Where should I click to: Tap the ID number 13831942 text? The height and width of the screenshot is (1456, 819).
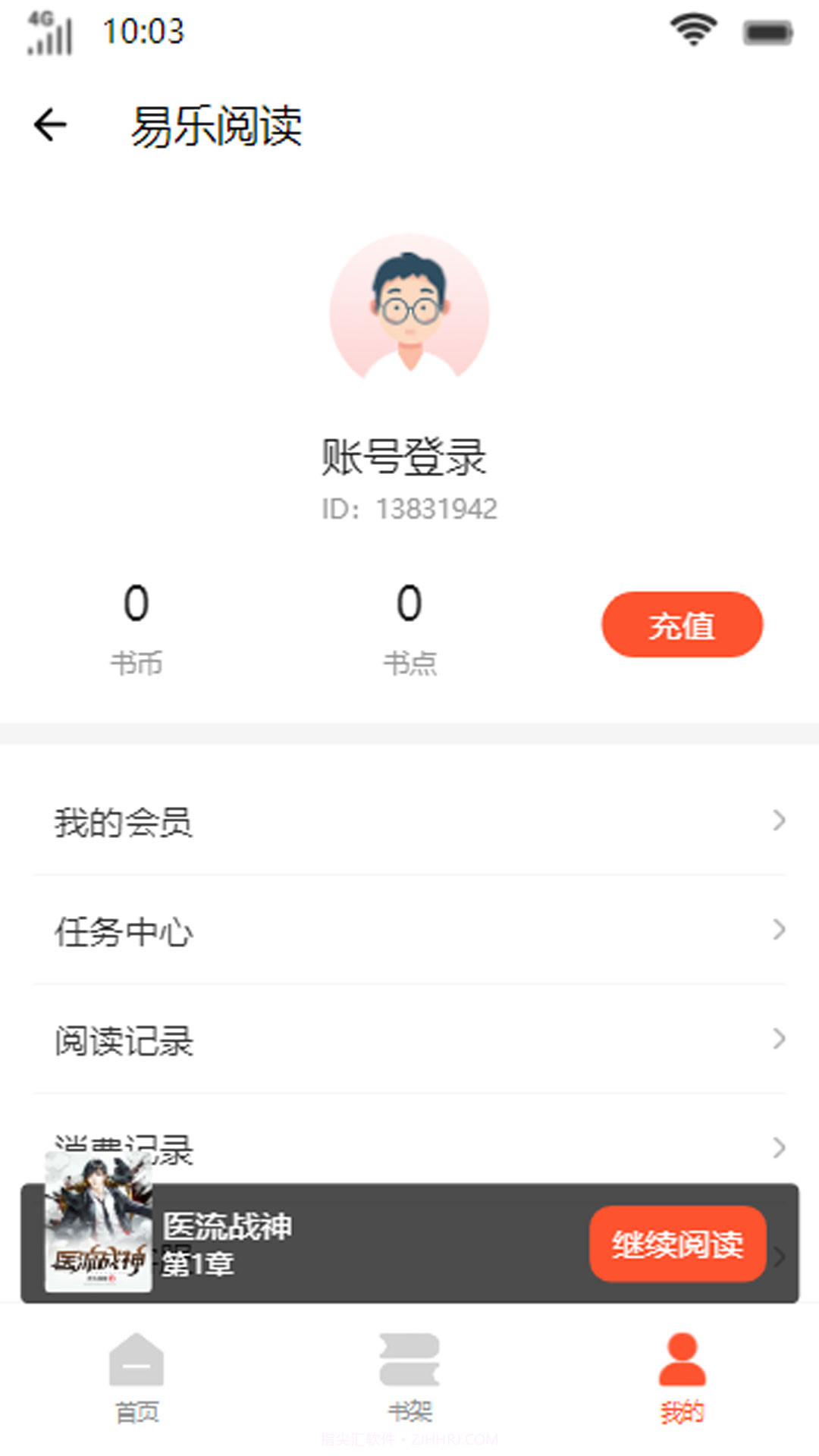(x=409, y=508)
